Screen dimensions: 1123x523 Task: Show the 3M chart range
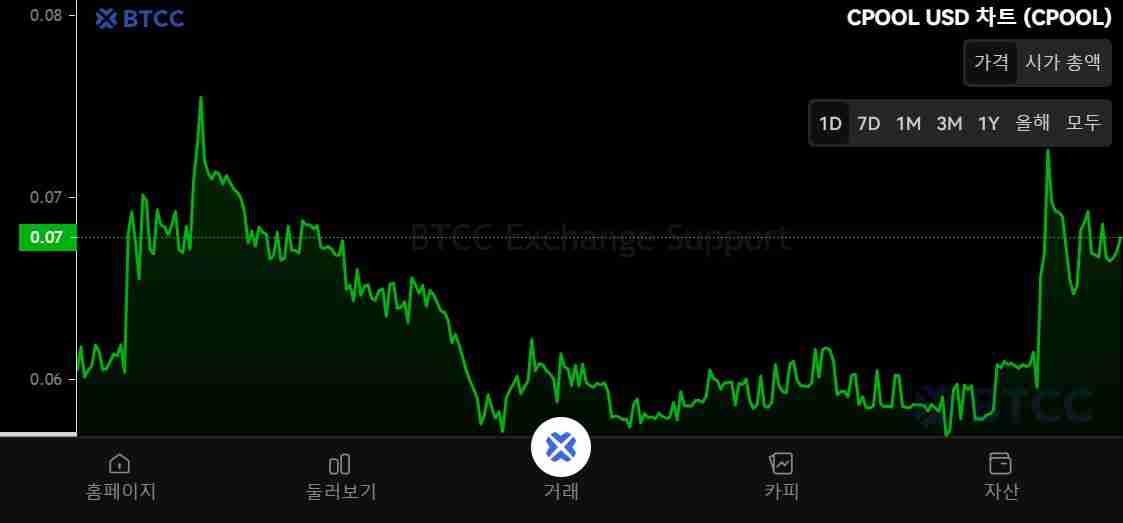(949, 124)
